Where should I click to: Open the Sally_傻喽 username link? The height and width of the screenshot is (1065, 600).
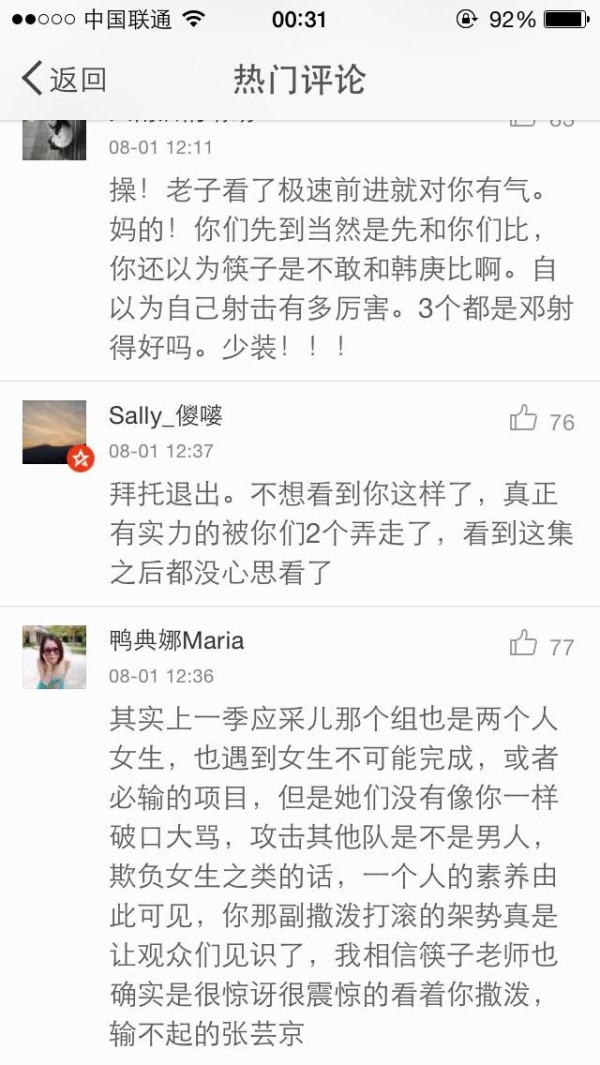click(x=166, y=416)
